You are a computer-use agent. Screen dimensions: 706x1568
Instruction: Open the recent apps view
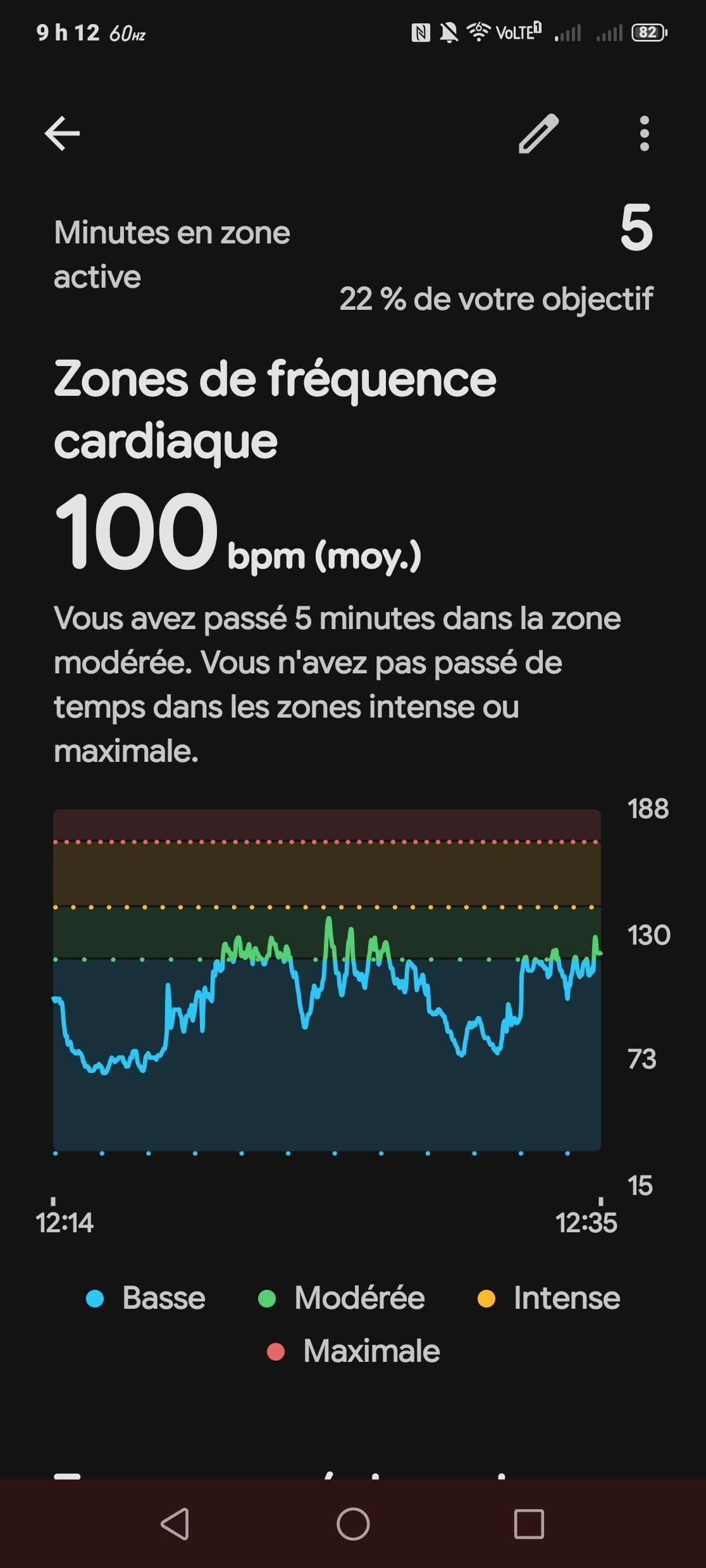click(529, 1524)
